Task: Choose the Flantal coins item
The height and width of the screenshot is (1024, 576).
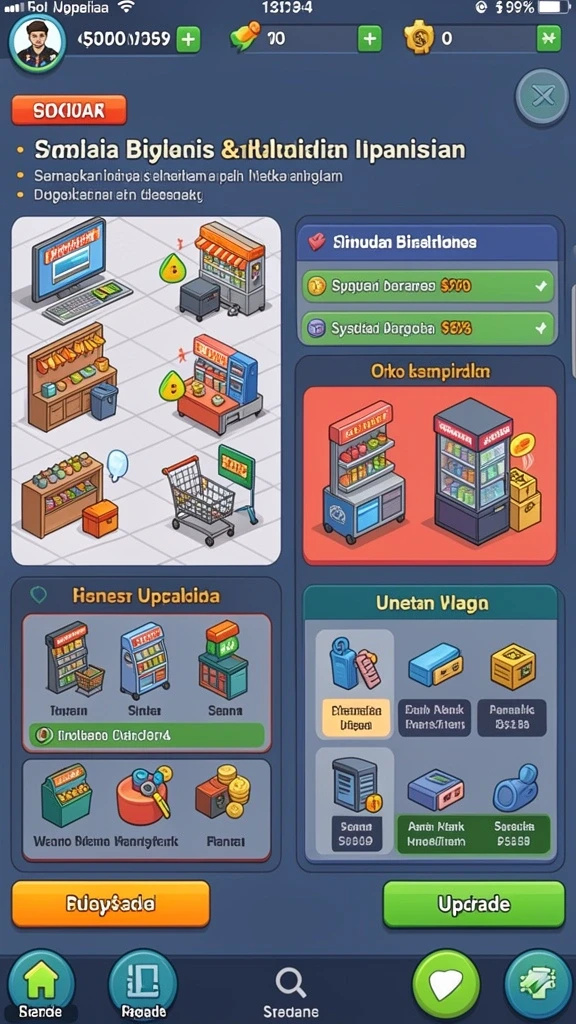Action: pos(225,807)
